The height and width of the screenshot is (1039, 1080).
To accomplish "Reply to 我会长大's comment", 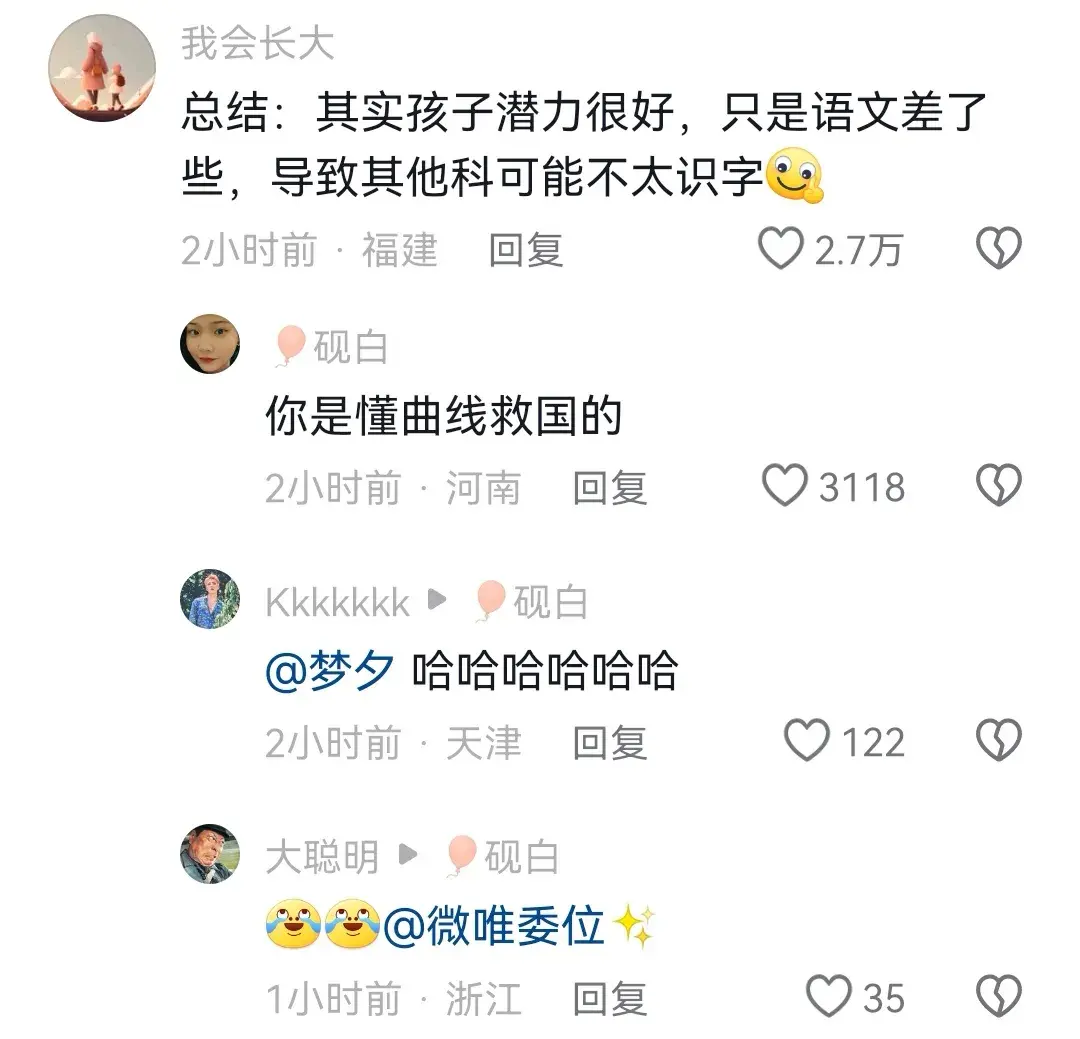I will [x=526, y=249].
